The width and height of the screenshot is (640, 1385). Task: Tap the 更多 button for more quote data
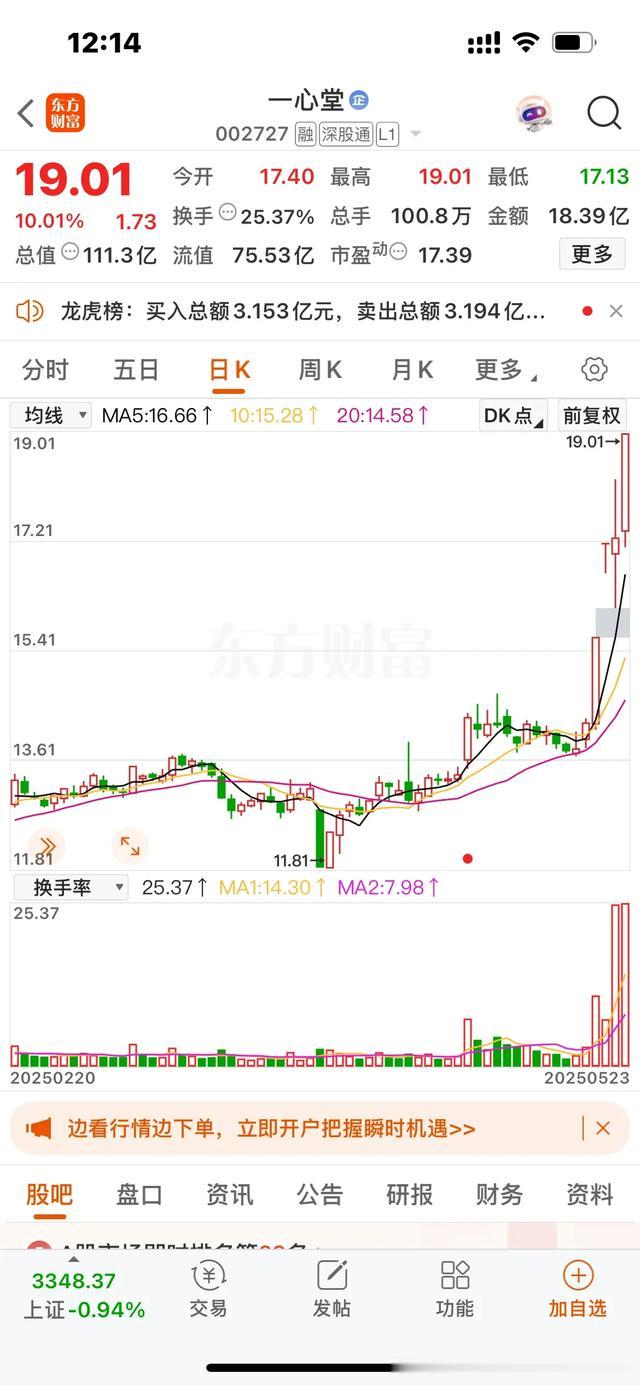591,254
